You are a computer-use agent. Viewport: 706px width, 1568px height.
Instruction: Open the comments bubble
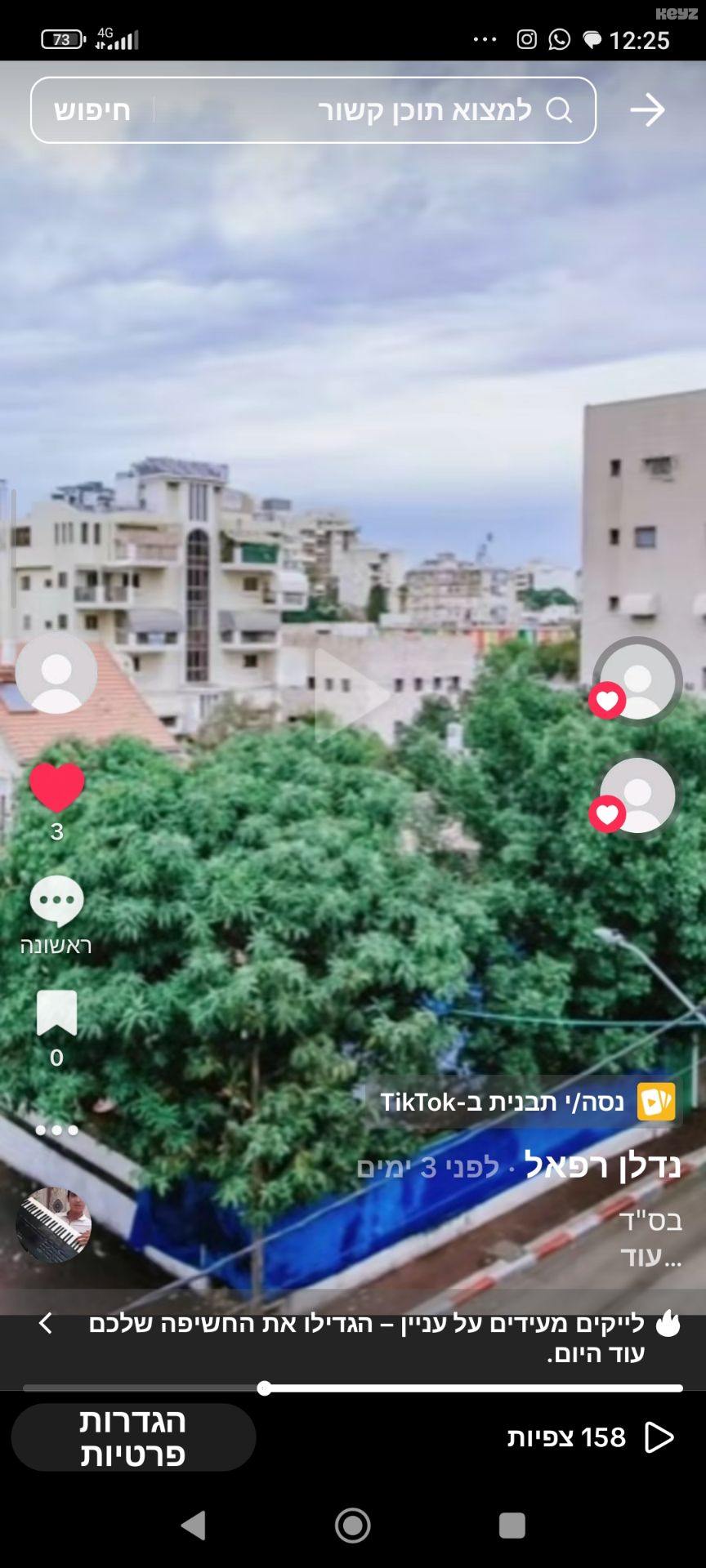pyautogui.click(x=56, y=901)
